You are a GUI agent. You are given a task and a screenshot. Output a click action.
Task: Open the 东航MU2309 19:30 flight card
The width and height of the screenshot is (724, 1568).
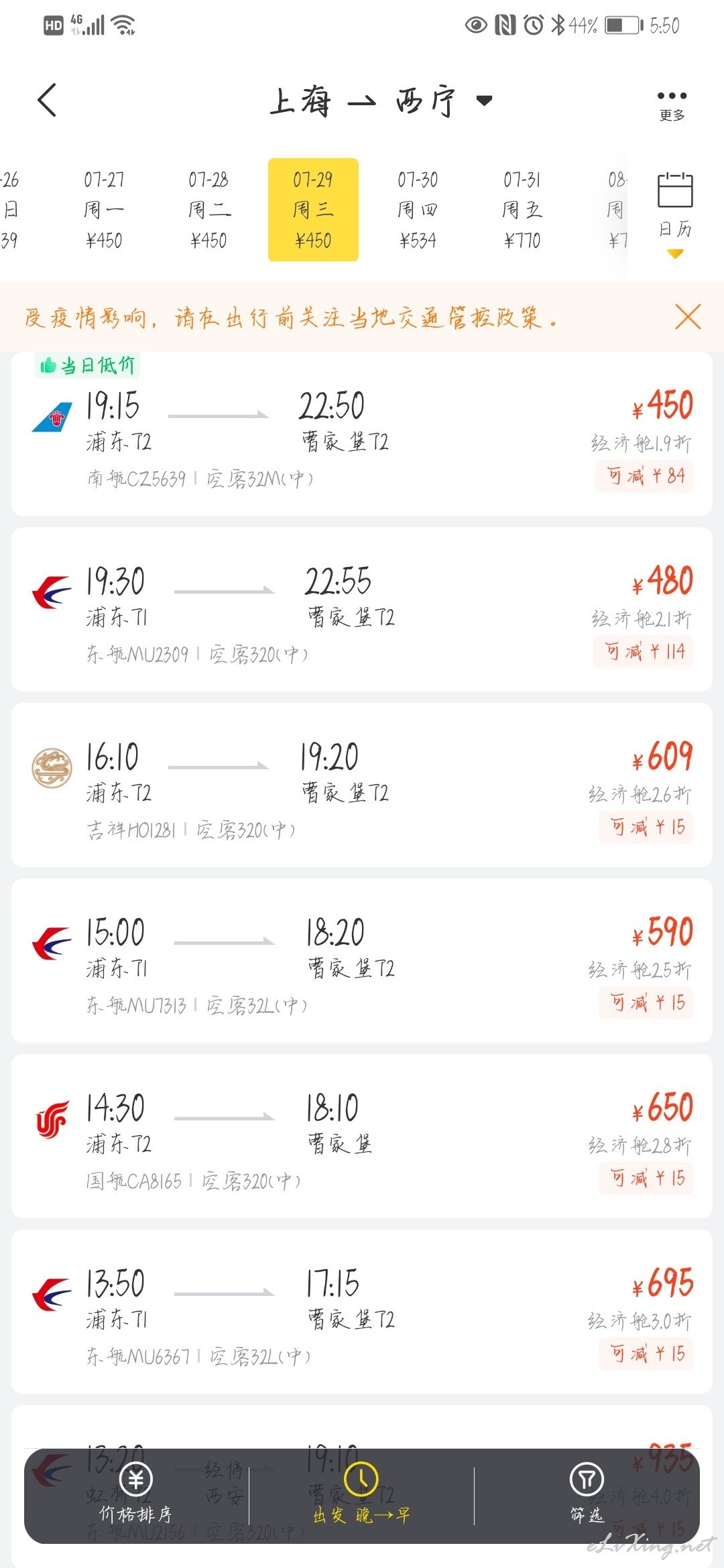coord(362,610)
